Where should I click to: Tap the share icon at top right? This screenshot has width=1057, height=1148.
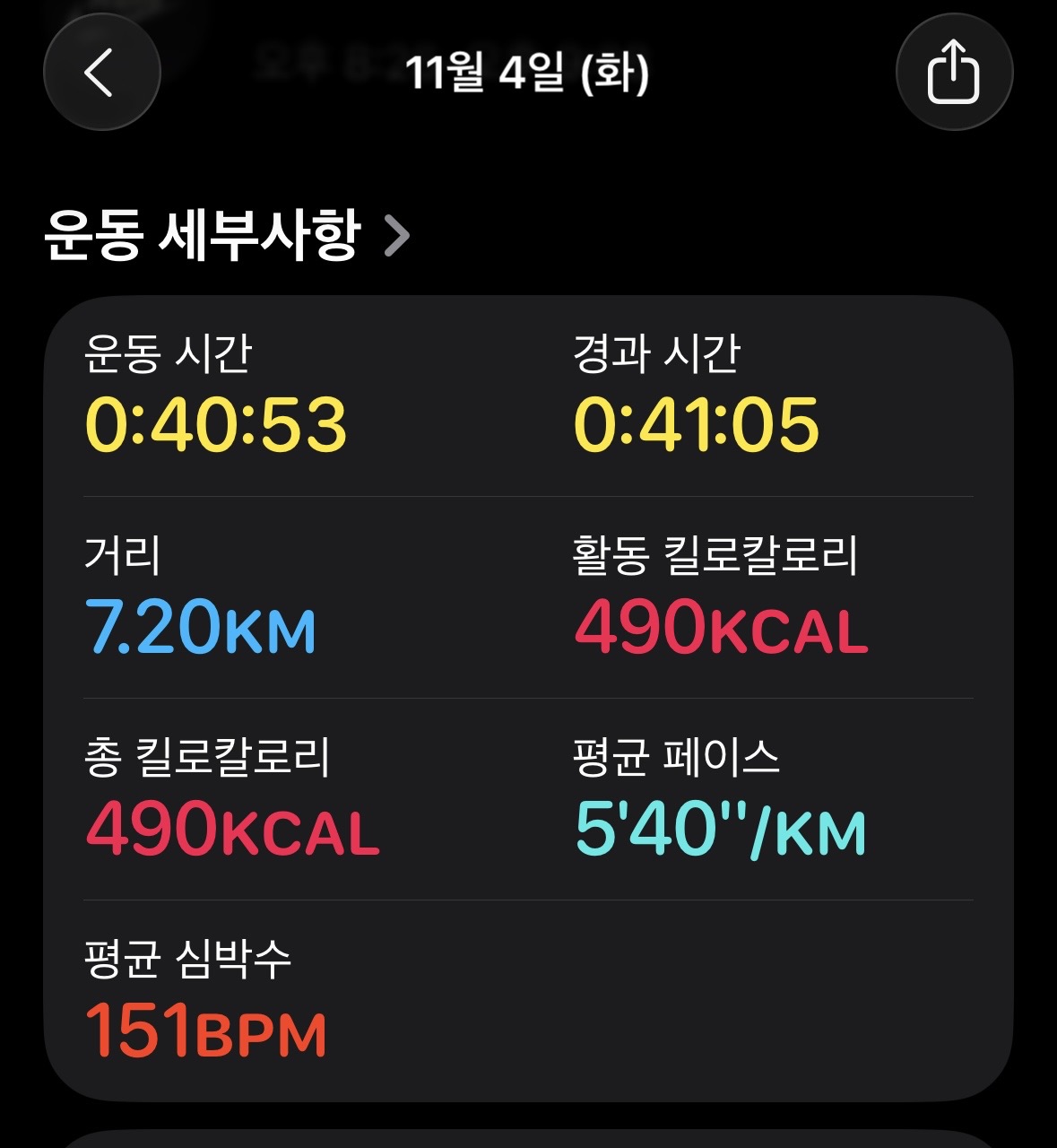coord(954,74)
